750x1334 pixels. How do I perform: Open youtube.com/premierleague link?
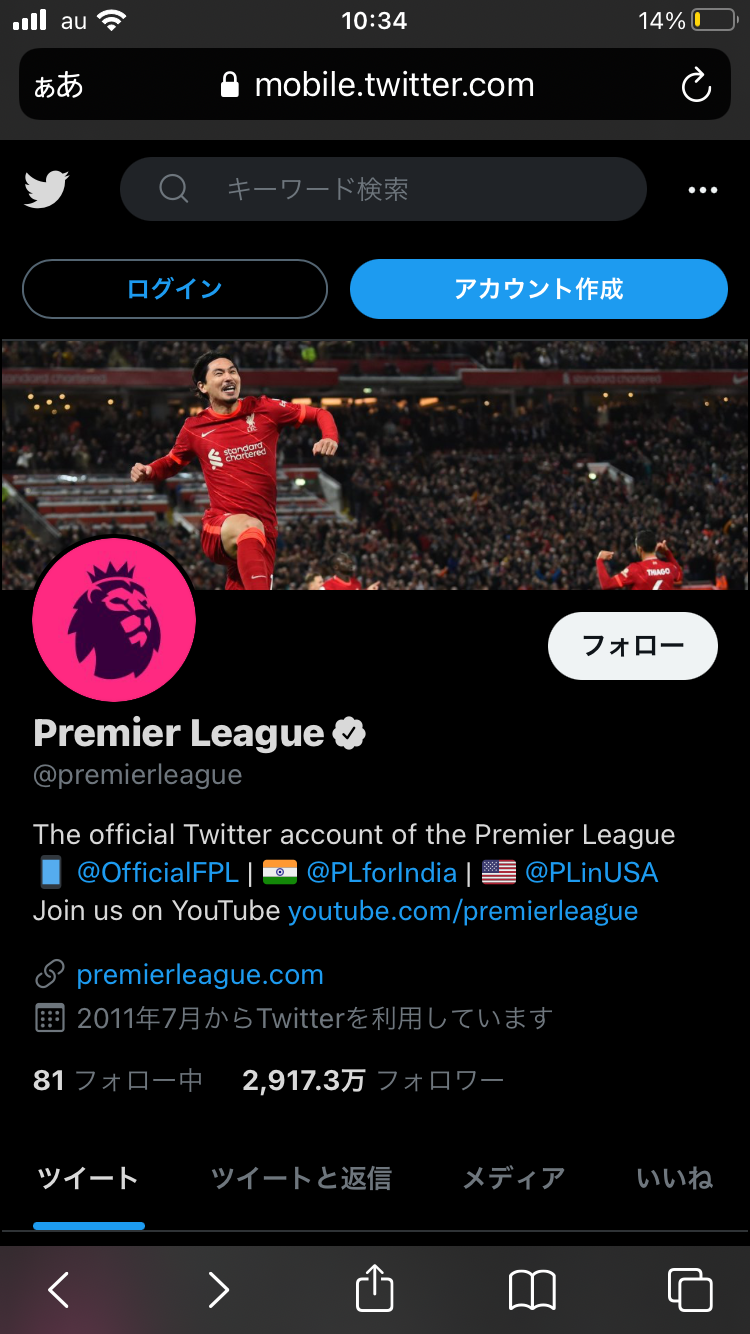coord(463,911)
